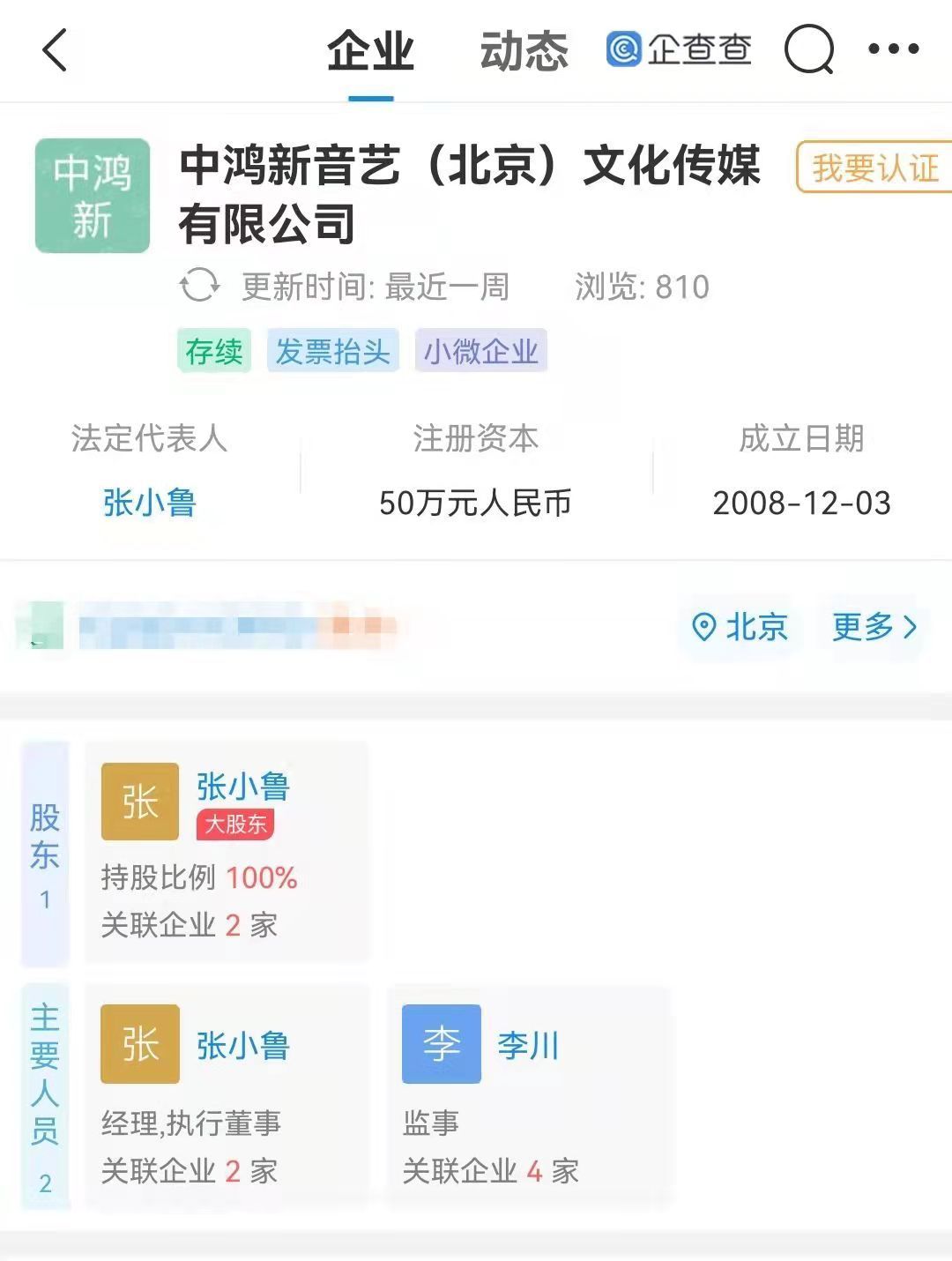Open the search magnifier icon
The width and height of the screenshot is (952, 1261).
pos(808,50)
